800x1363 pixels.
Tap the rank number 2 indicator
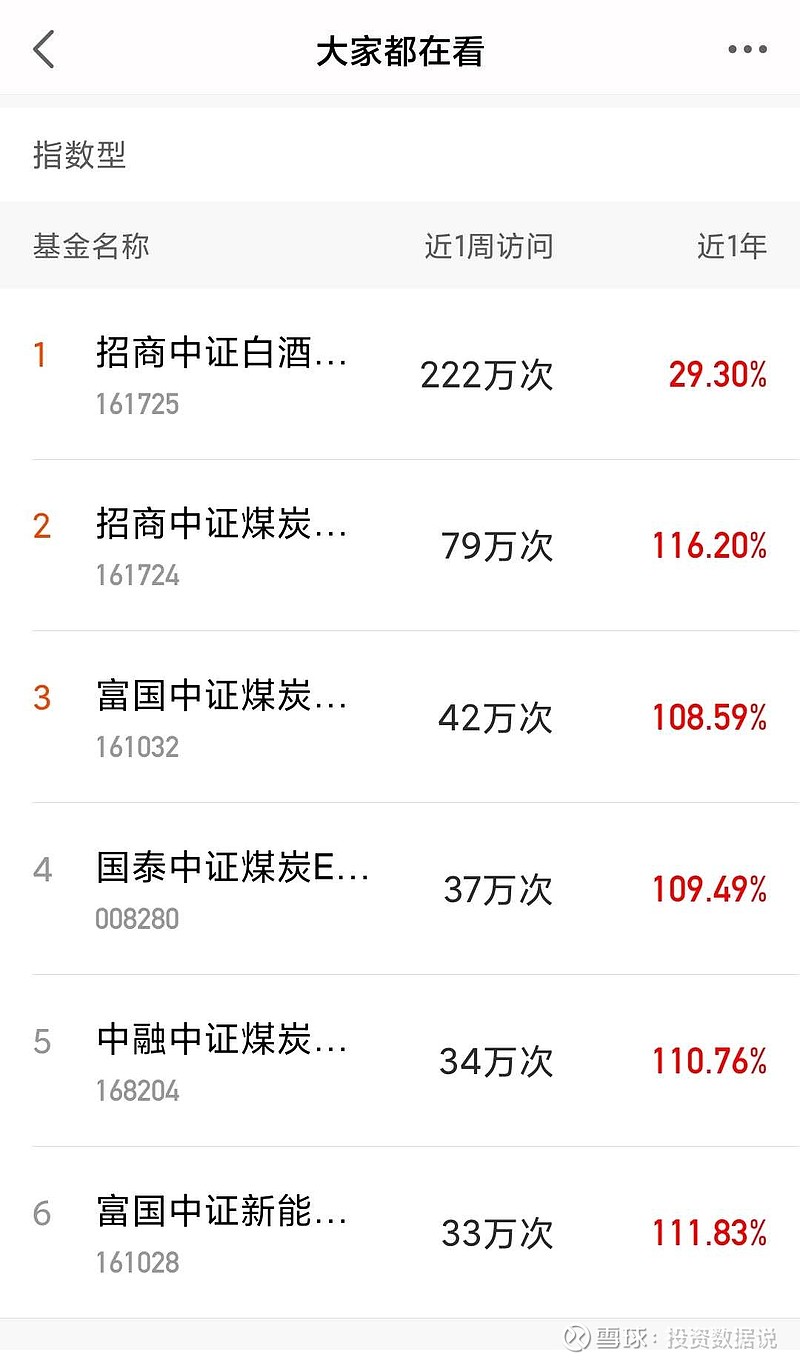click(42, 526)
